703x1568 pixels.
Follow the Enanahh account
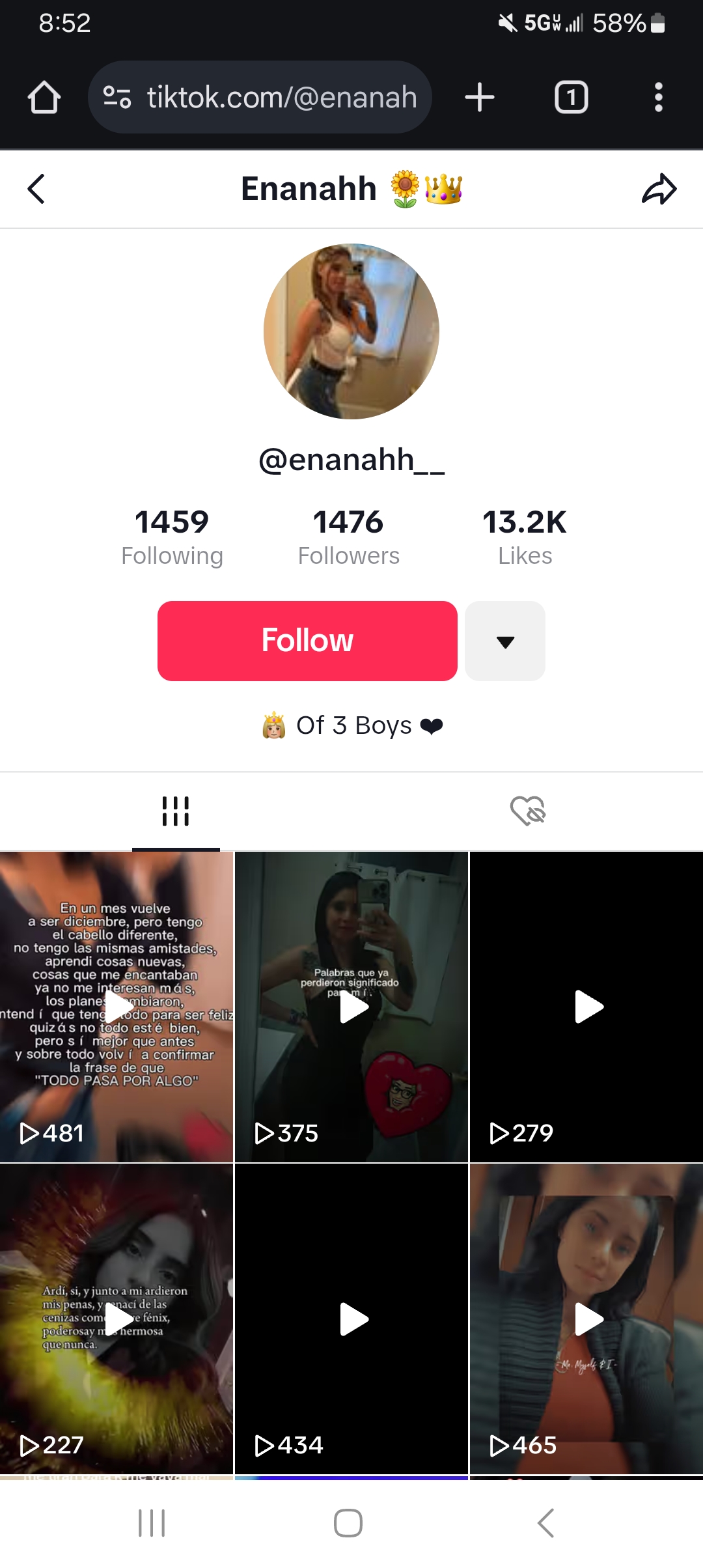coord(307,641)
